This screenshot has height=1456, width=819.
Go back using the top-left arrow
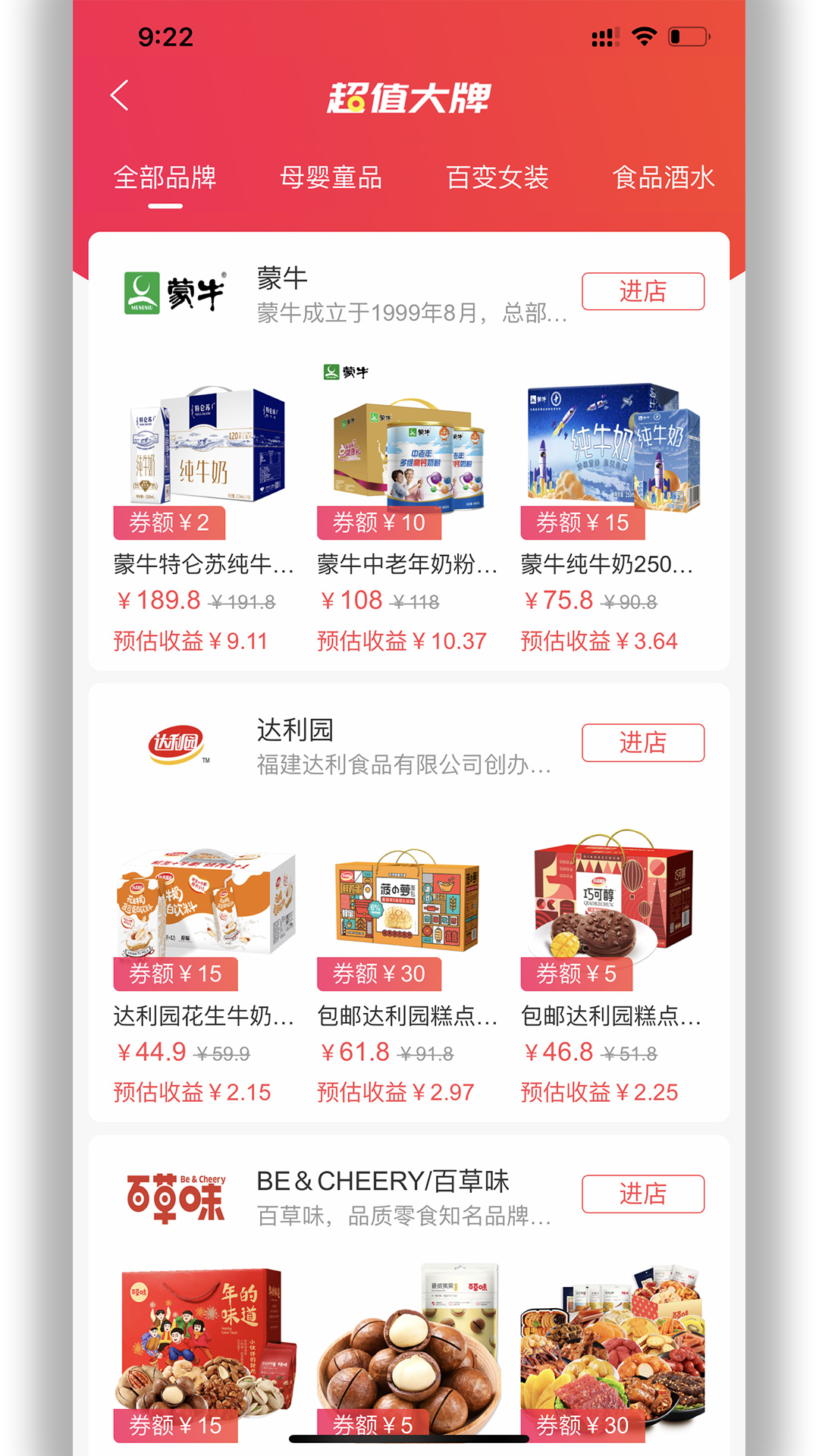[x=120, y=96]
